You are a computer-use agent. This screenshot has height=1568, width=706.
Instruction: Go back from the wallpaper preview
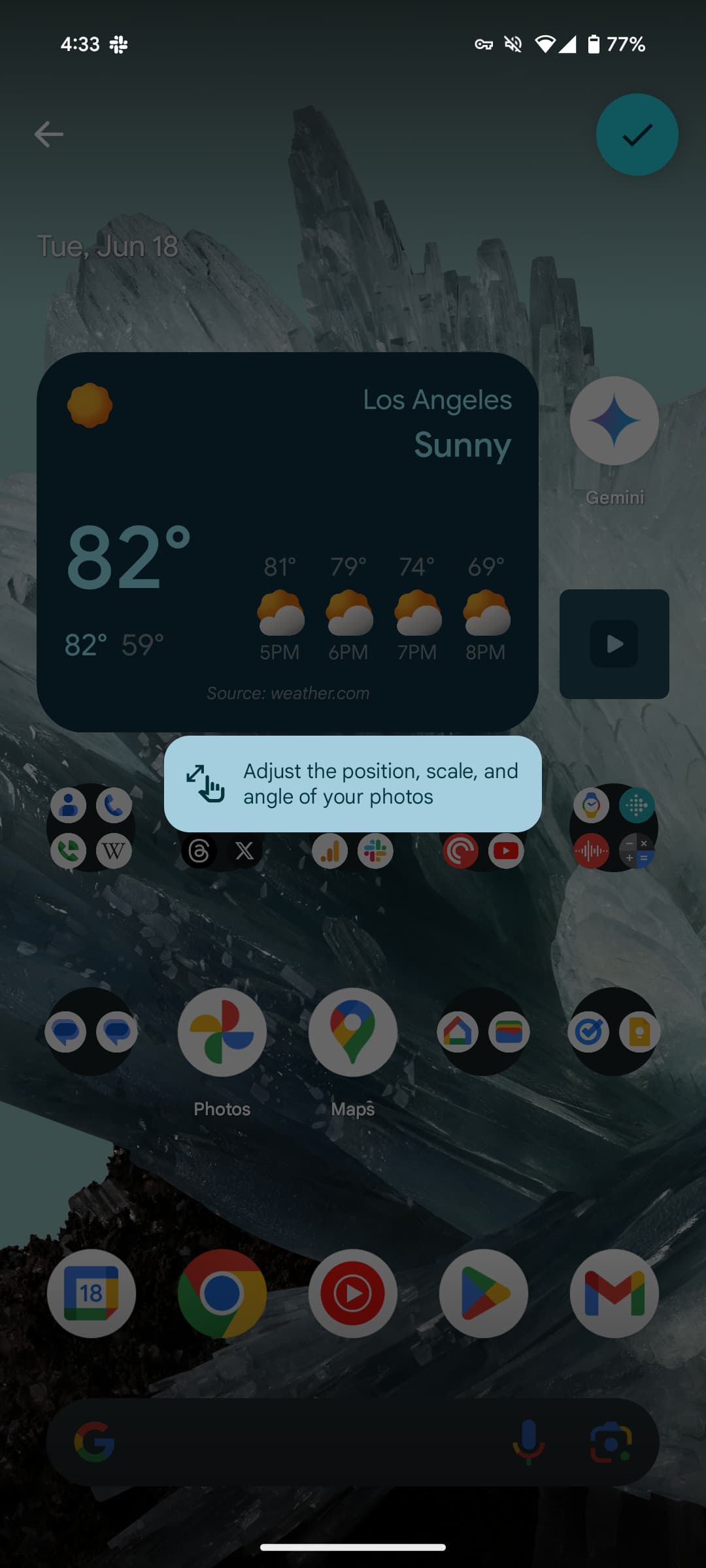49,135
